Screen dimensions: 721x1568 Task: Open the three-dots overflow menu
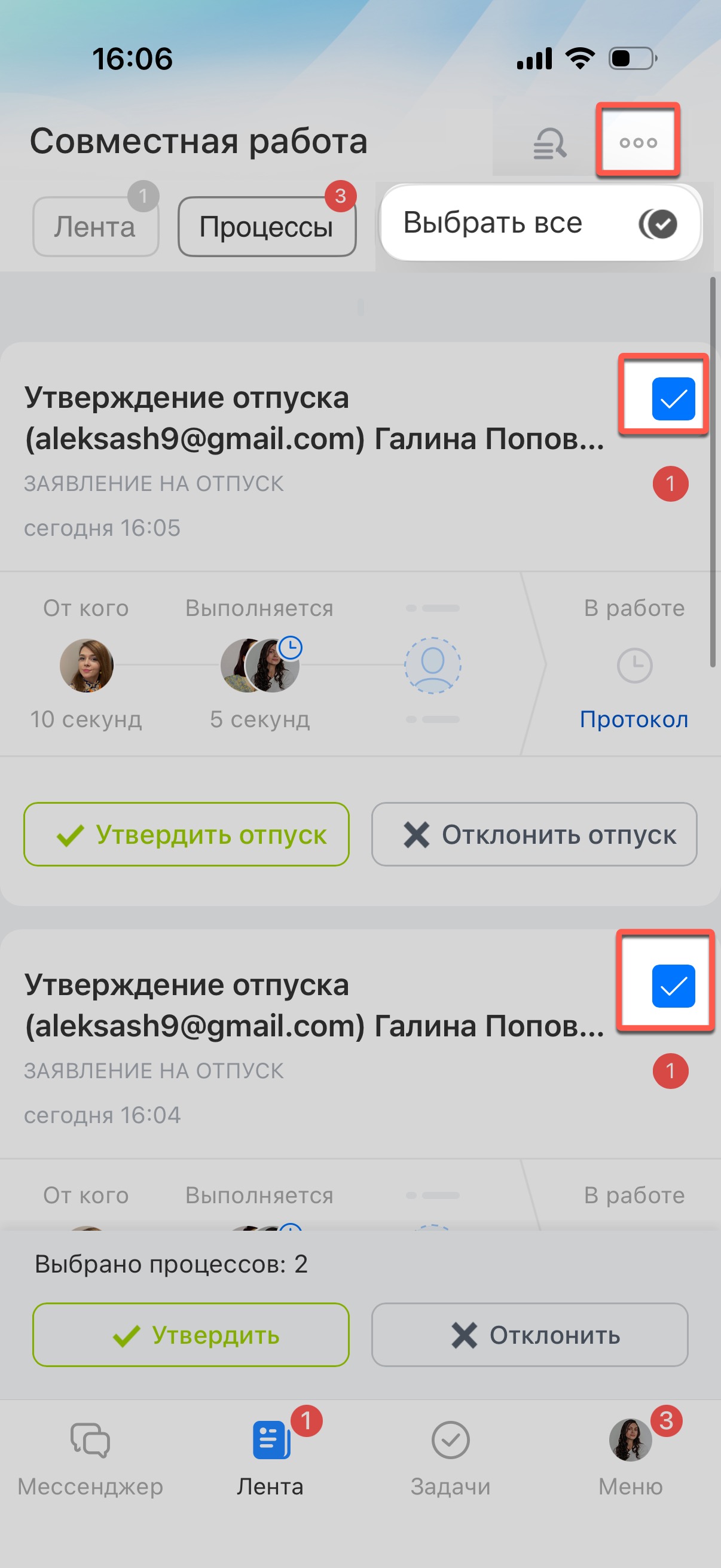(x=638, y=142)
